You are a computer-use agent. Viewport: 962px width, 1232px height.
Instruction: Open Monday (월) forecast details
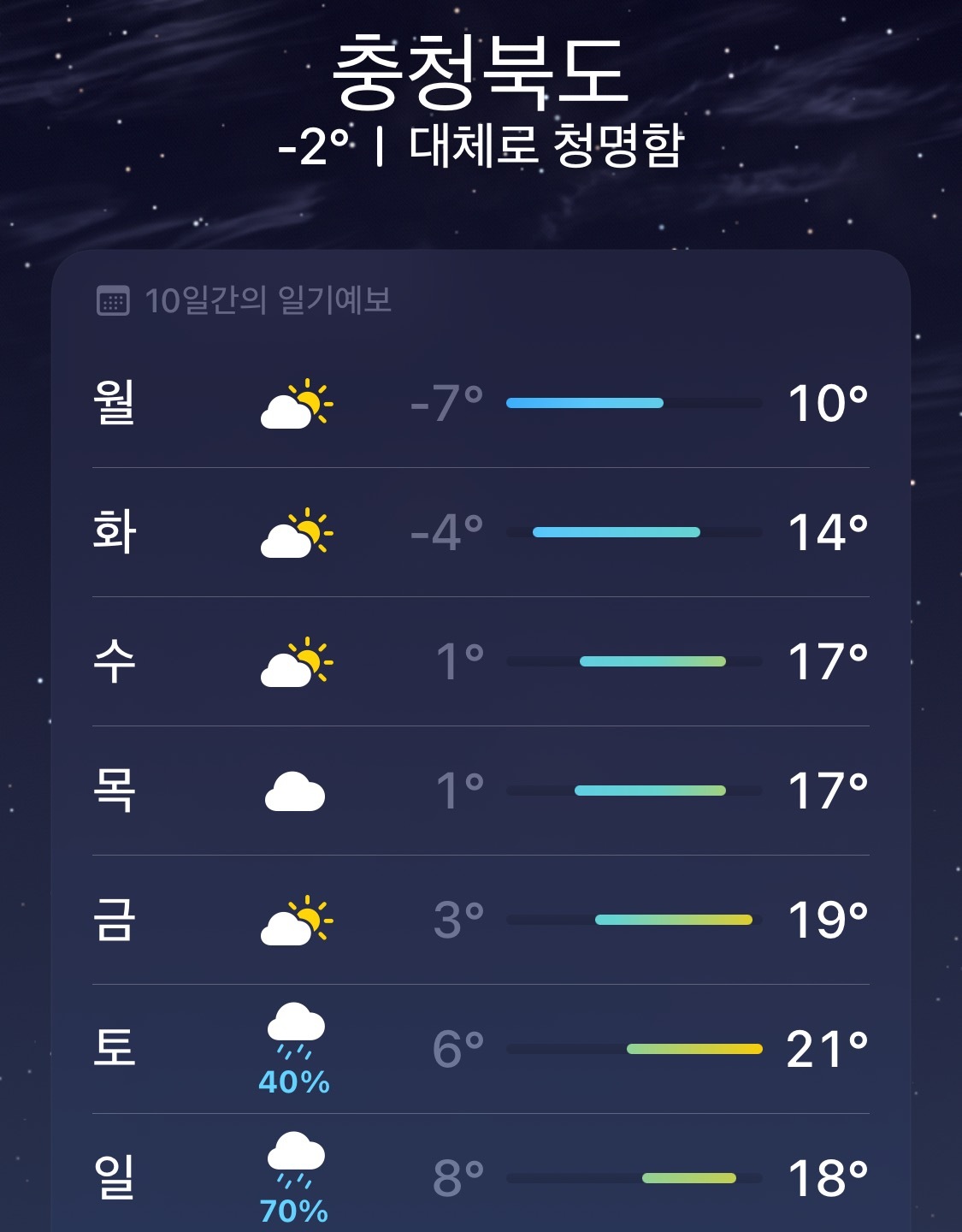481,403
